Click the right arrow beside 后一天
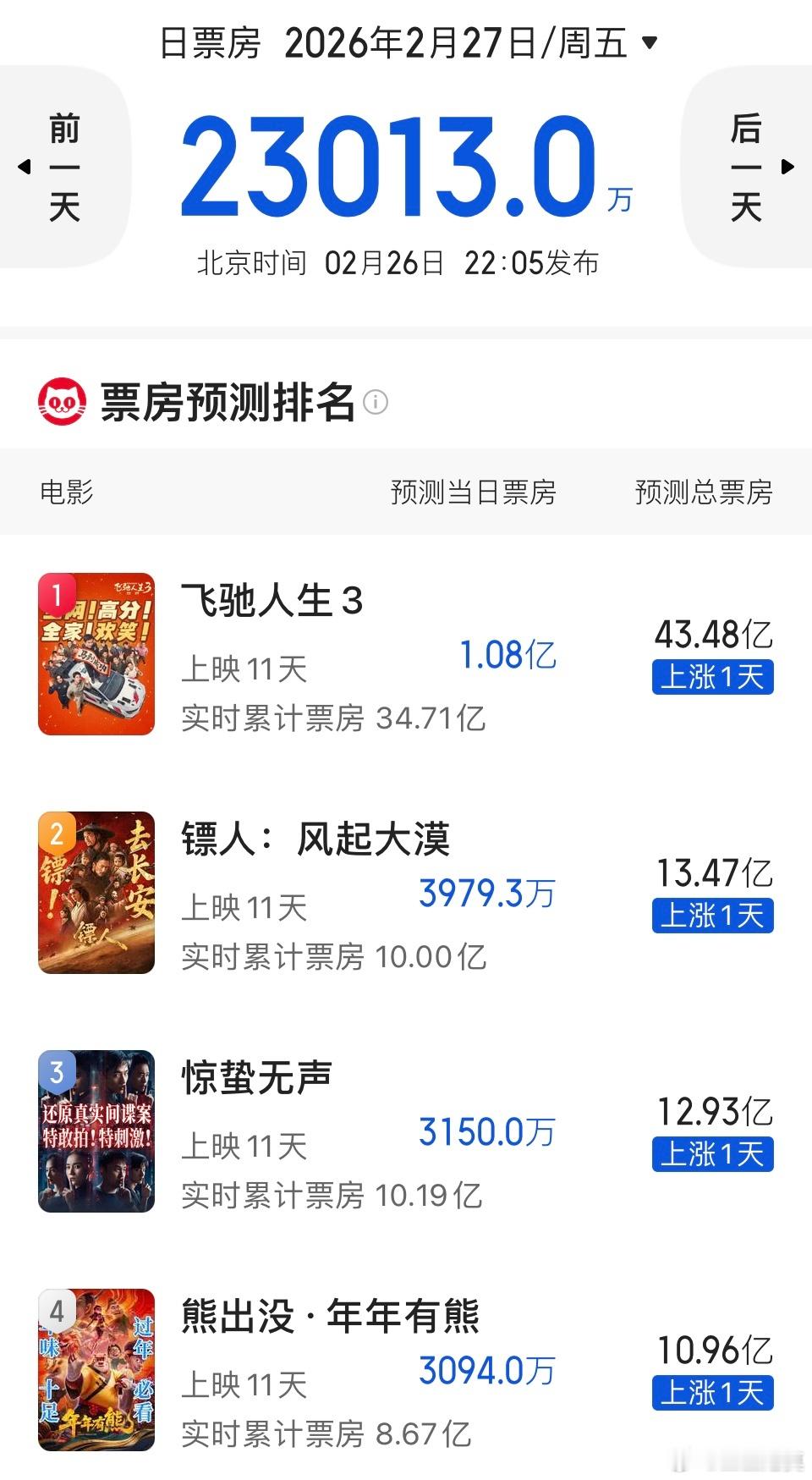812x1480 pixels. tap(787, 167)
